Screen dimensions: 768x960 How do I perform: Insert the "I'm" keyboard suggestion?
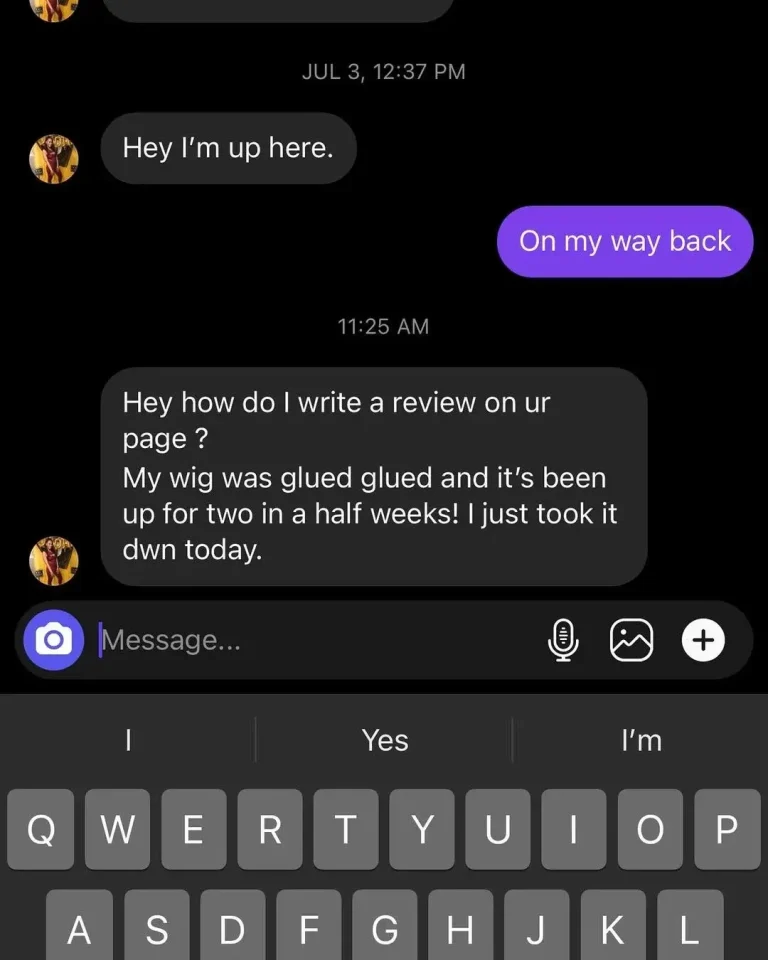641,740
